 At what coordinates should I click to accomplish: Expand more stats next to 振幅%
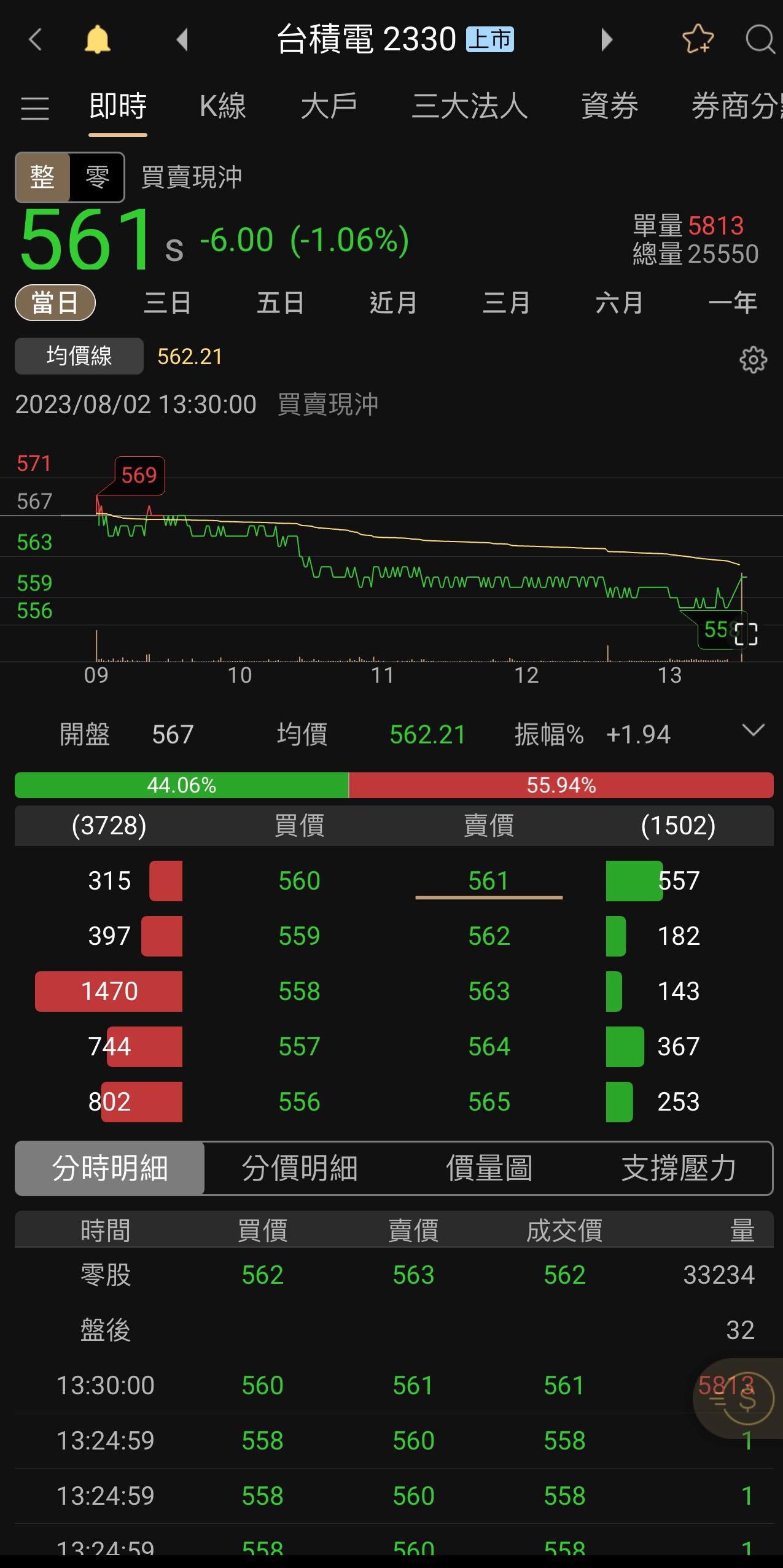[753, 731]
